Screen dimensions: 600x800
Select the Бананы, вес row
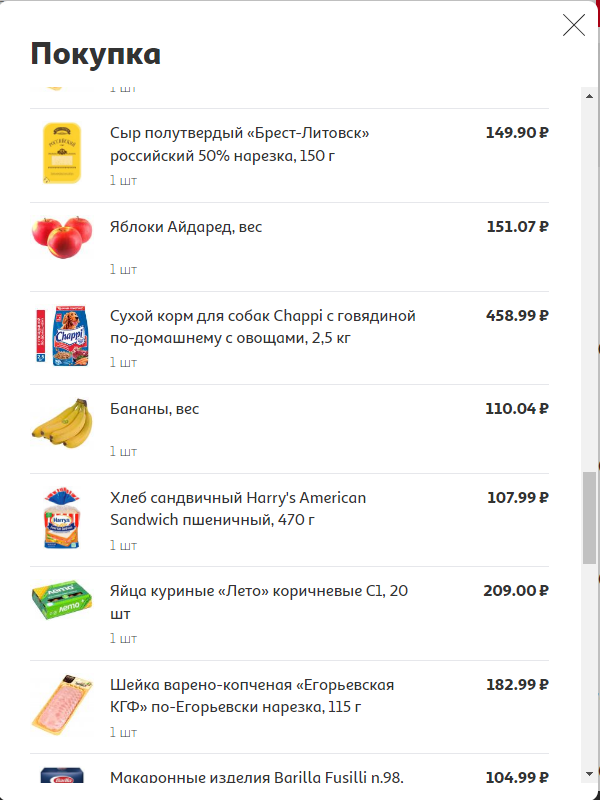[155, 409]
